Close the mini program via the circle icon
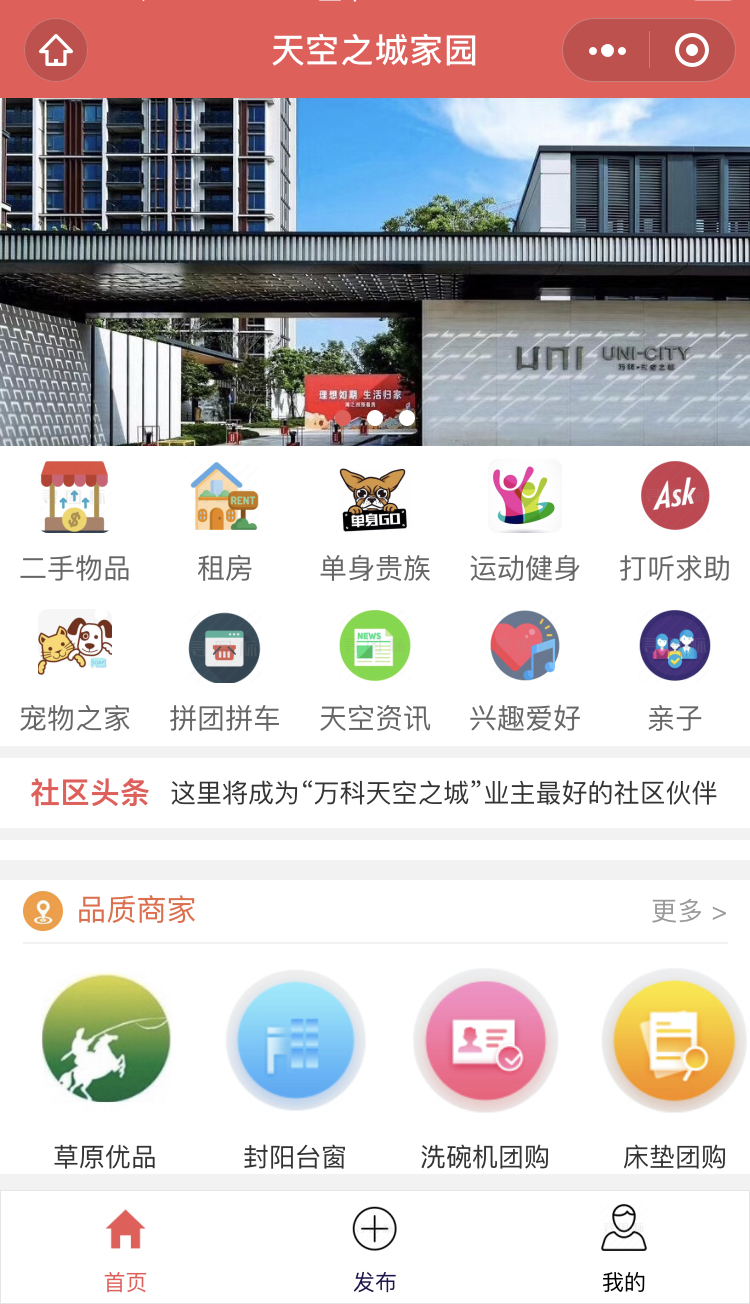750x1304 pixels. (692, 50)
